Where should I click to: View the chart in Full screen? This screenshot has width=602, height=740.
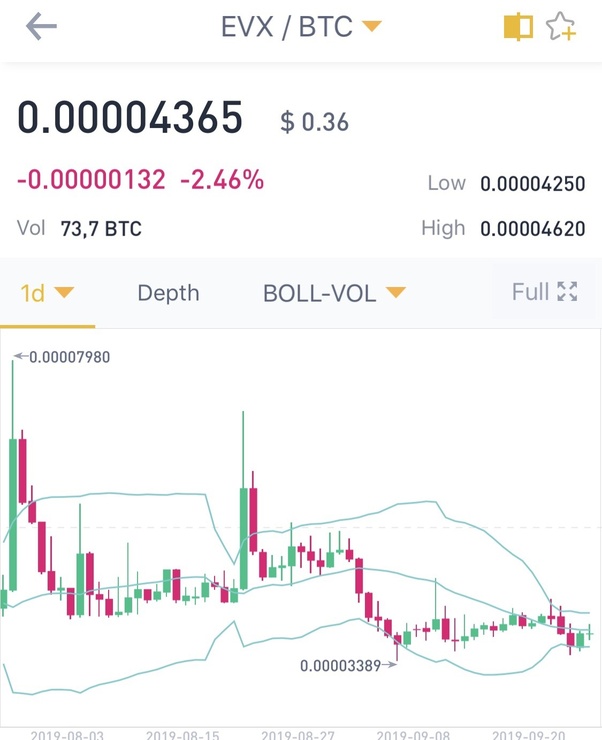pos(545,292)
